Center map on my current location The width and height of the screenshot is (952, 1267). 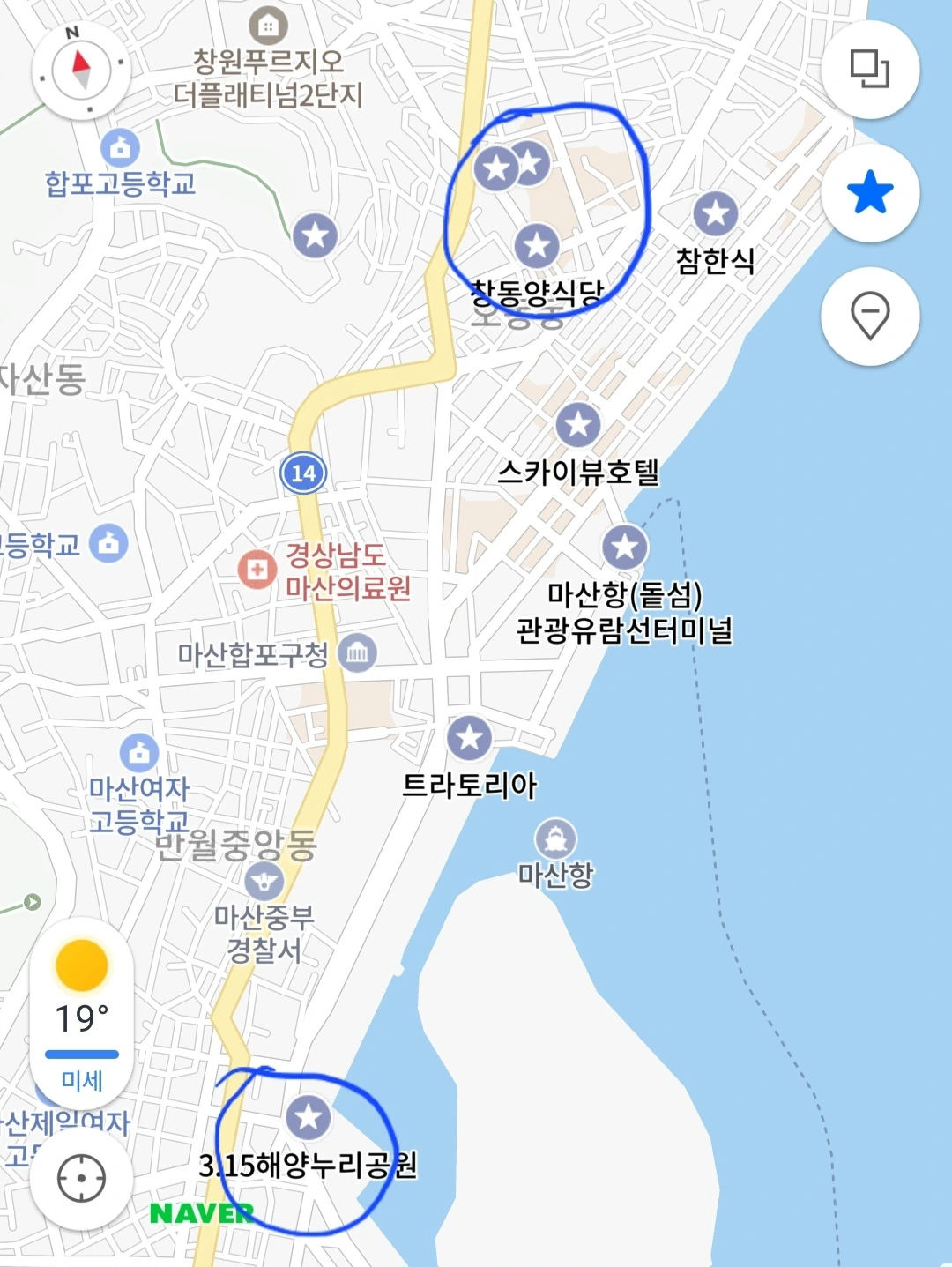[81, 1178]
